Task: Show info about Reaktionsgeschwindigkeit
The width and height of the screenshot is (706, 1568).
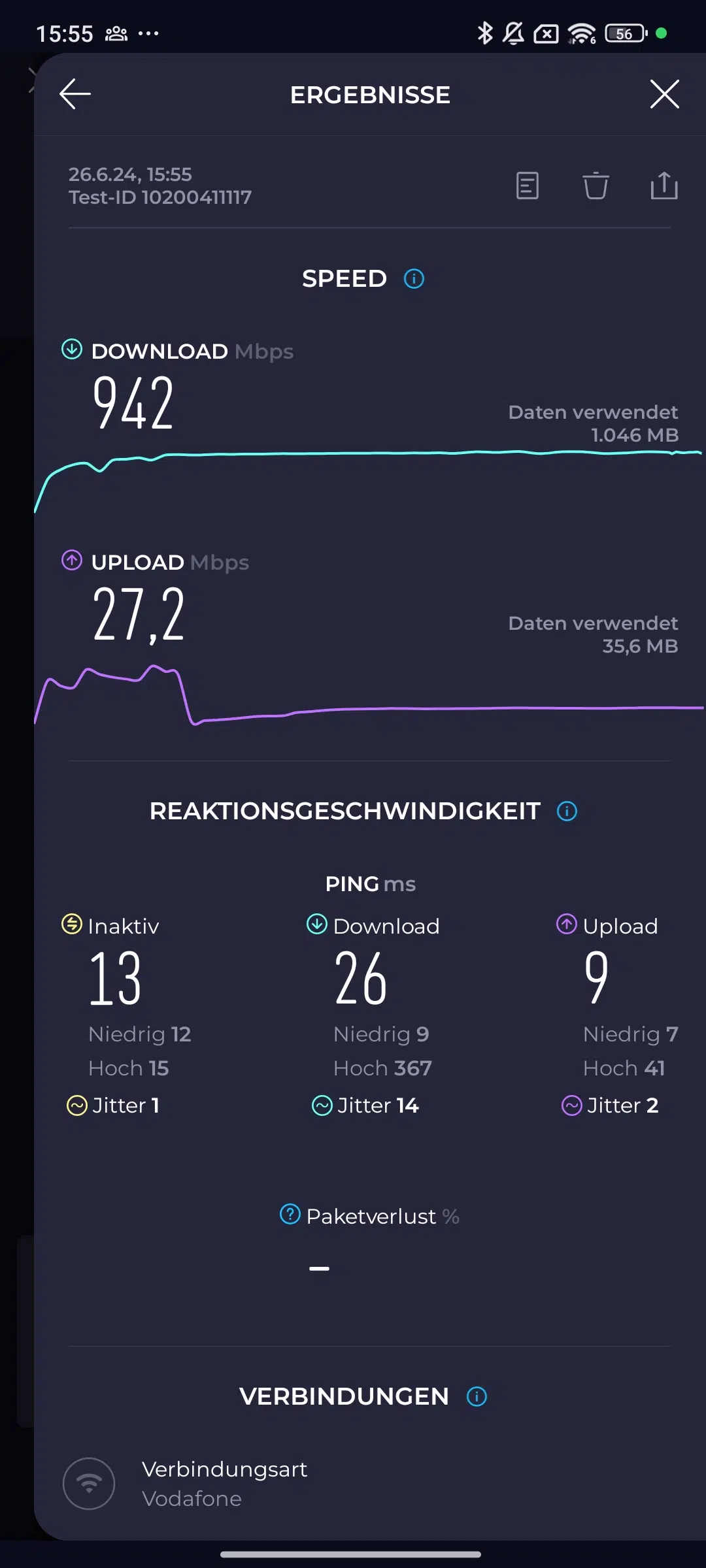Action: point(567,811)
